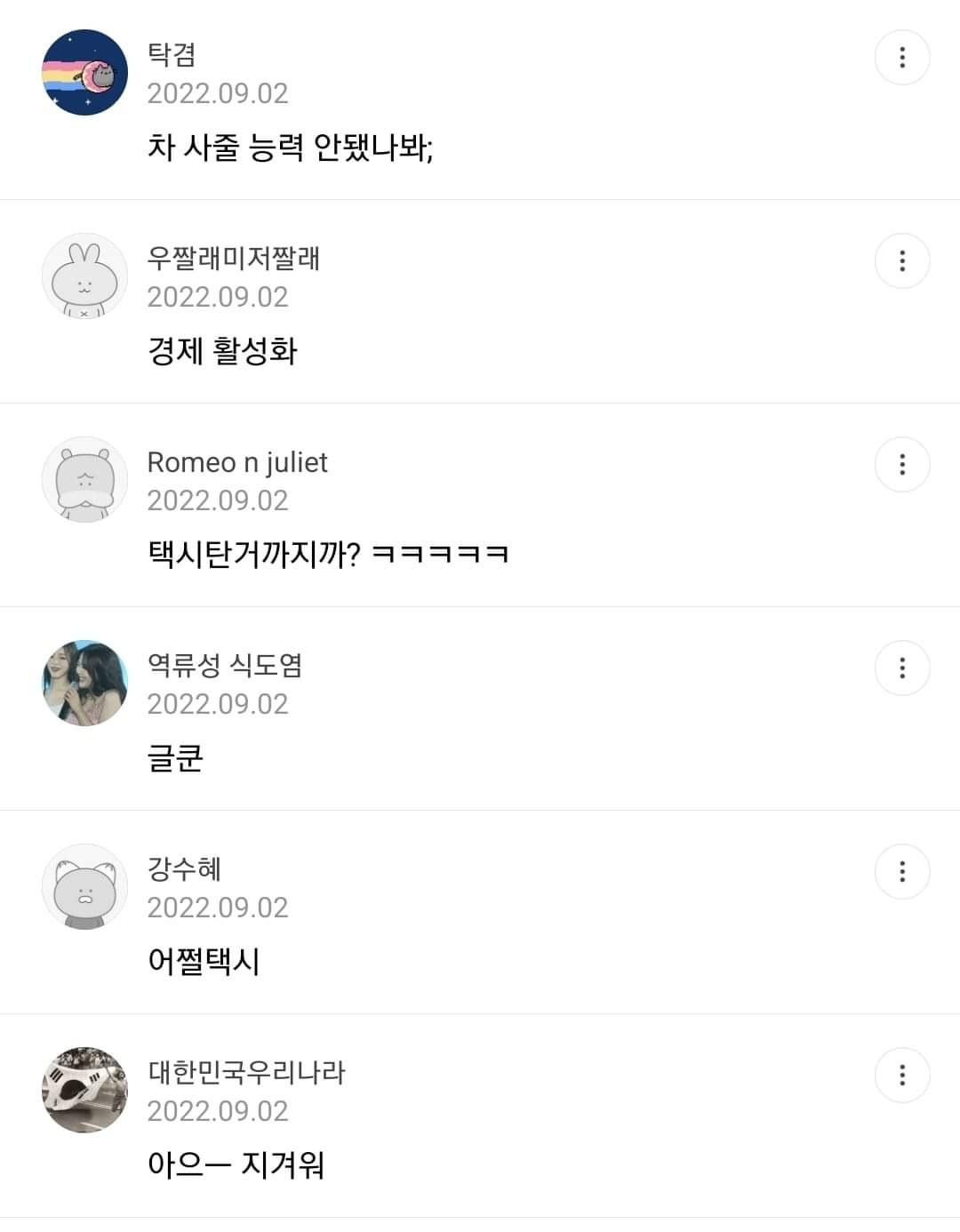Open more options on Romeo n juliet's comment
The image size is (960, 1232).
pos(902,465)
